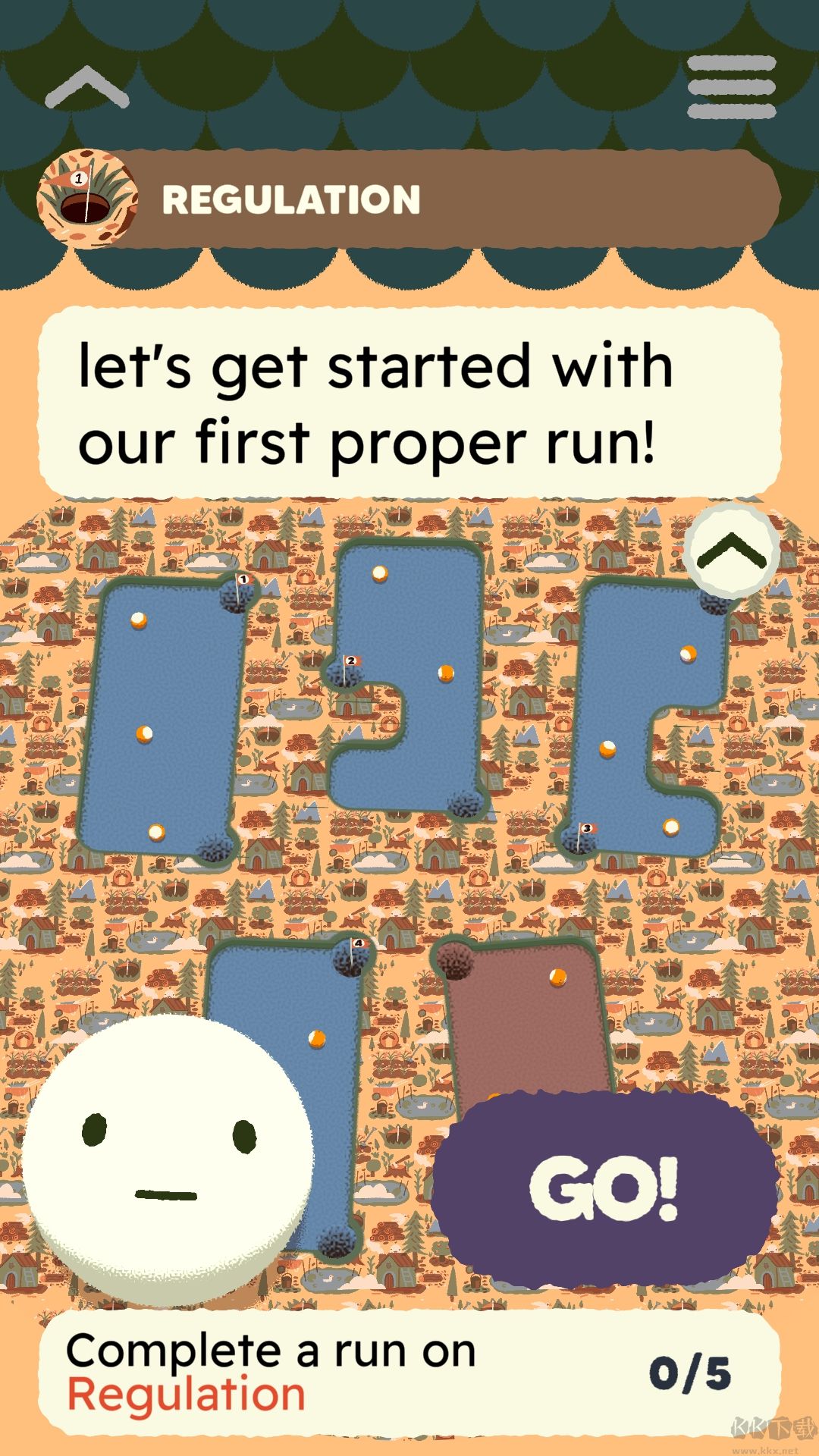This screenshot has height=1456, width=819.
Task: Open the Regulation course banner
Action: pyautogui.click(x=409, y=199)
